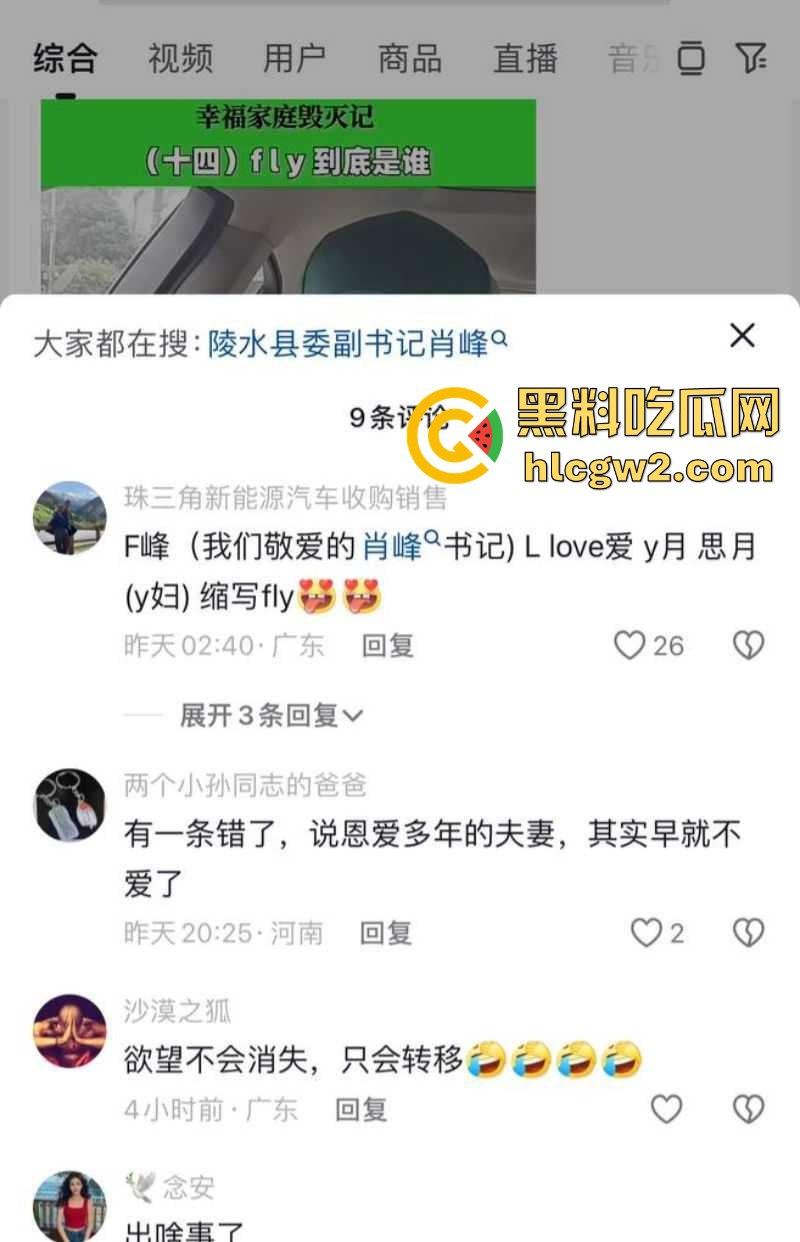
Task: Click the dislike icon on 两个小孙同志的爸爸's comment
Action: pyautogui.click(x=748, y=930)
